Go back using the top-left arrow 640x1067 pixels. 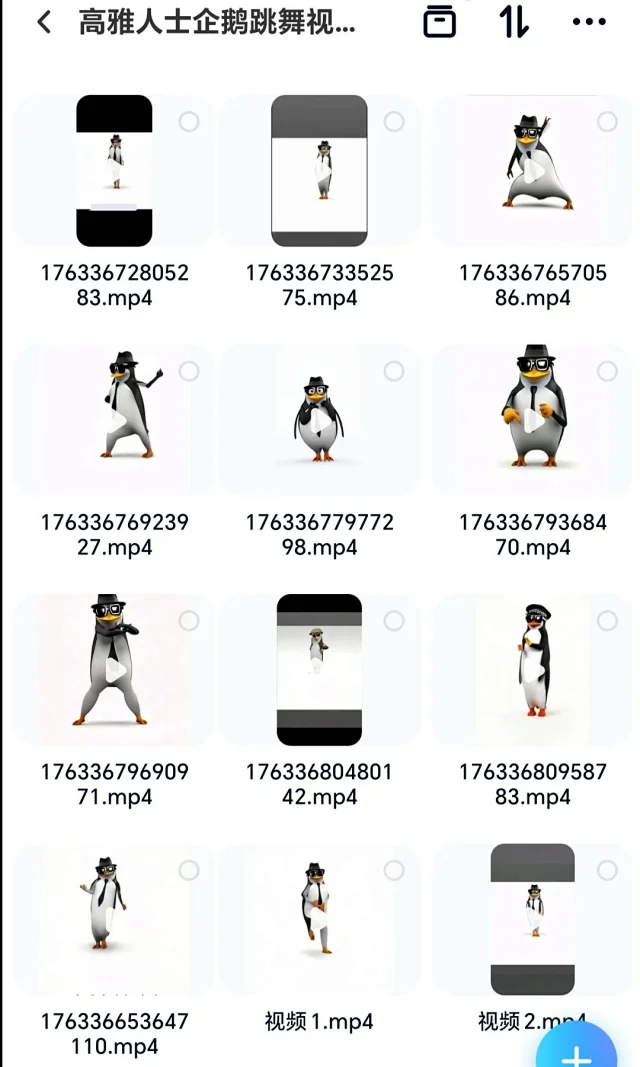[44, 23]
